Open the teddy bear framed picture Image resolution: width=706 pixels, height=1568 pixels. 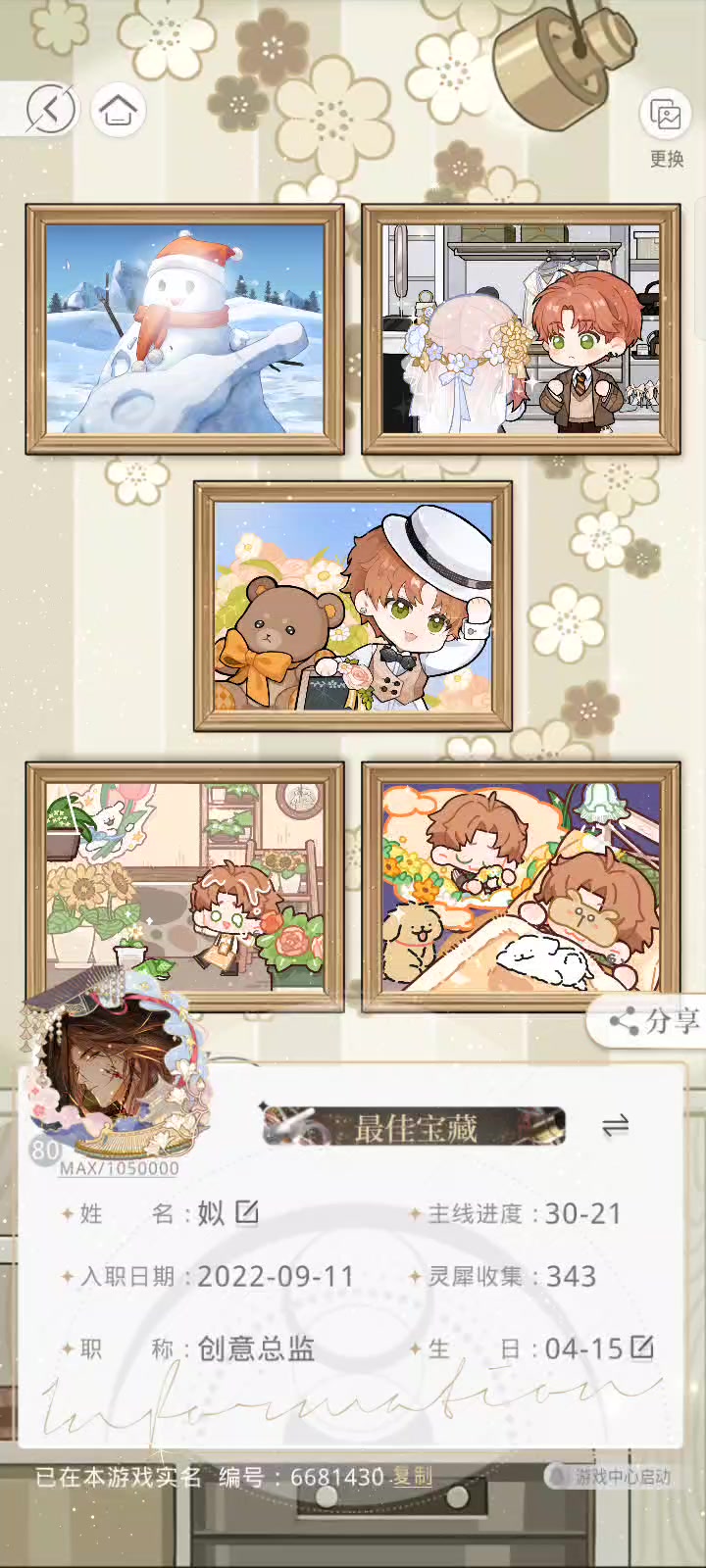[x=353, y=607]
